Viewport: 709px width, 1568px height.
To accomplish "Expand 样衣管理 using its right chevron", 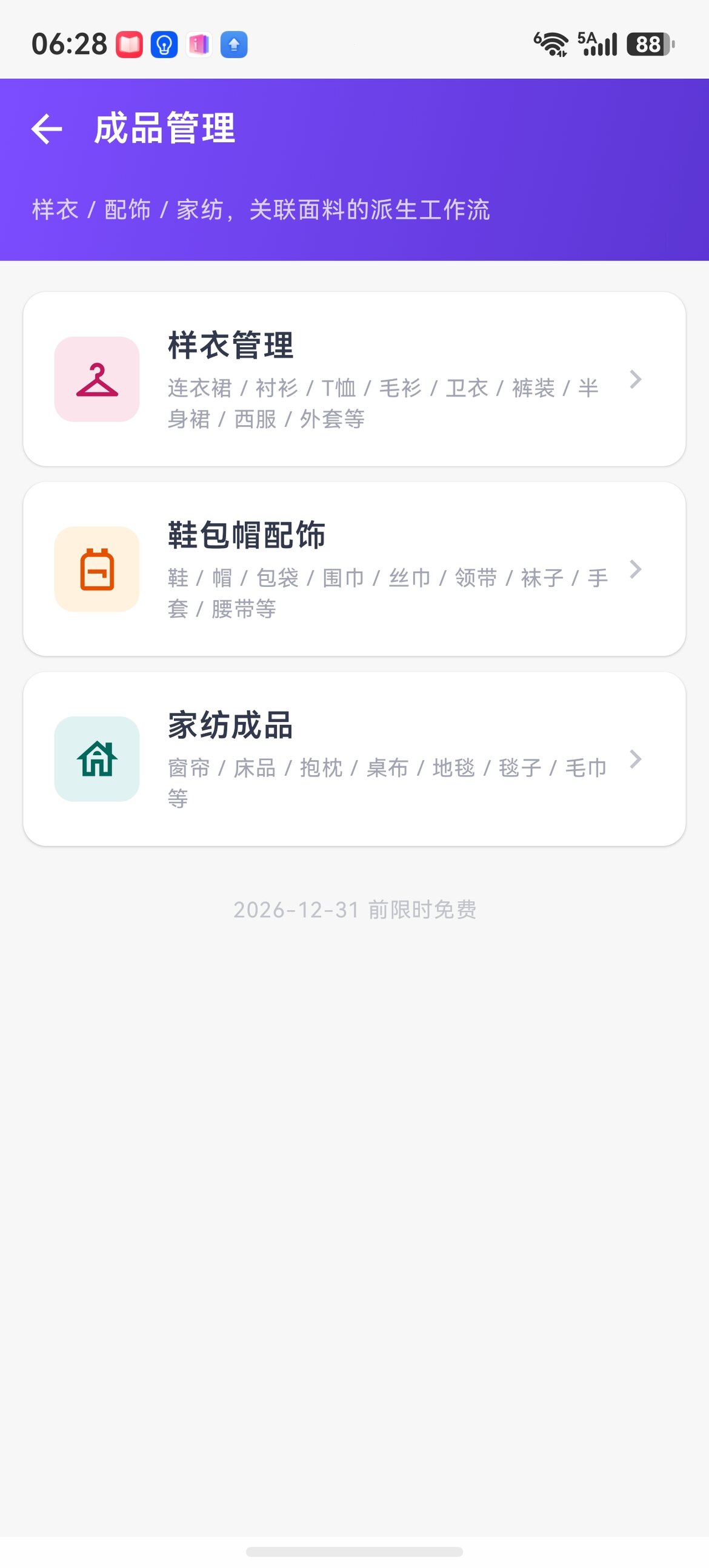I will coord(636,380).
